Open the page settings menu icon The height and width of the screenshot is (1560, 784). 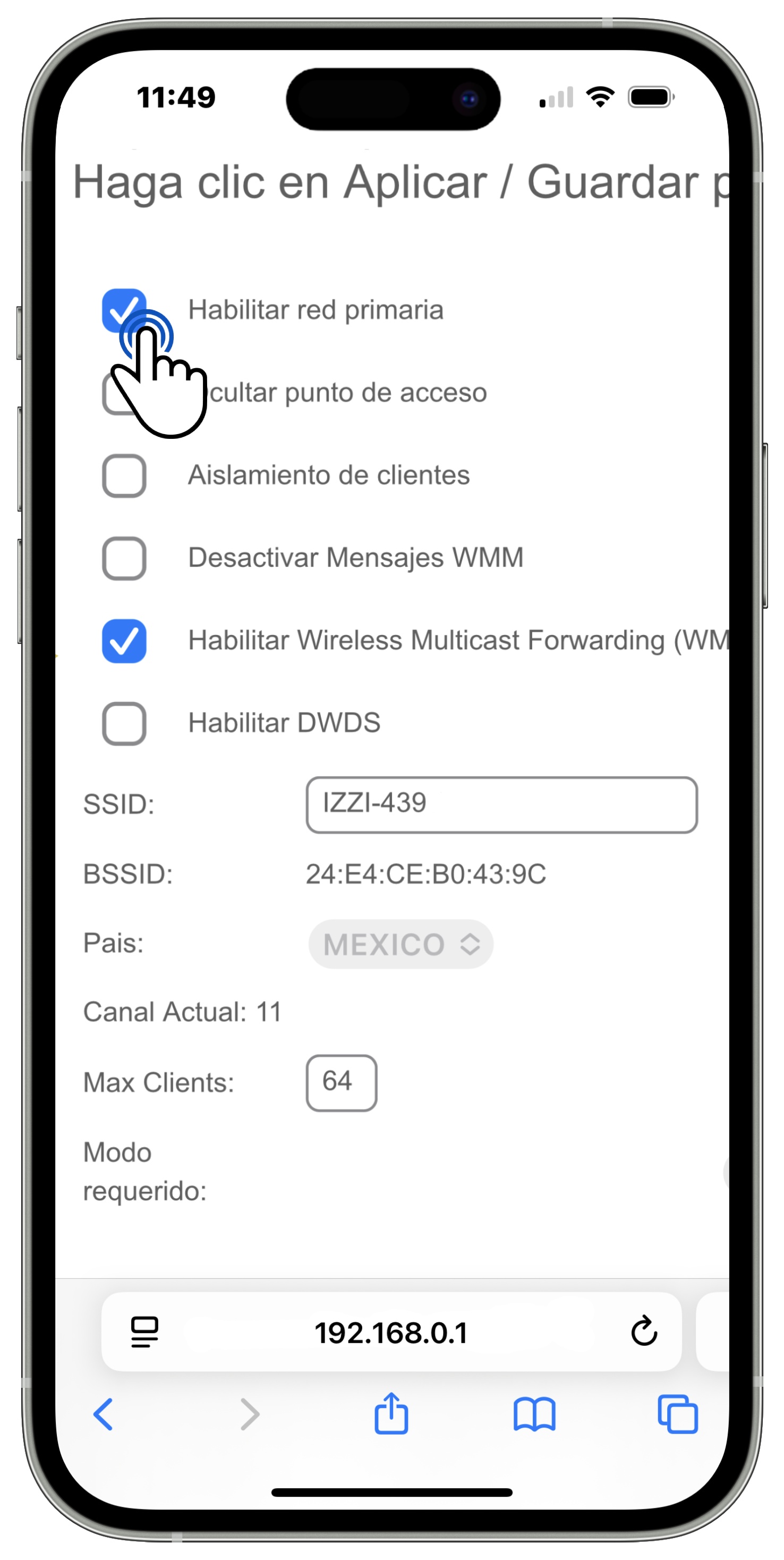click(144, 1332)
